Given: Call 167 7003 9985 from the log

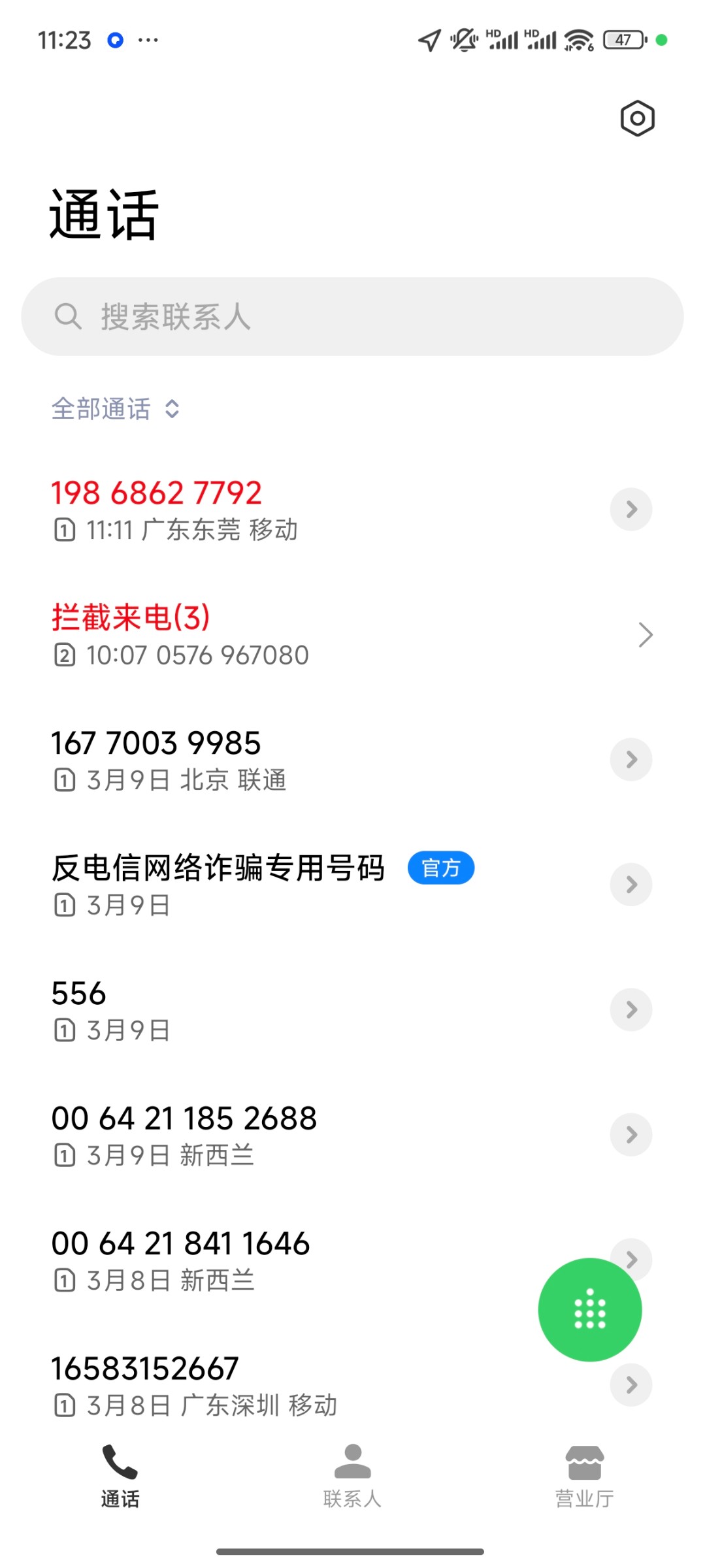Looking at the screenshot, I should [x=314, y=760].
